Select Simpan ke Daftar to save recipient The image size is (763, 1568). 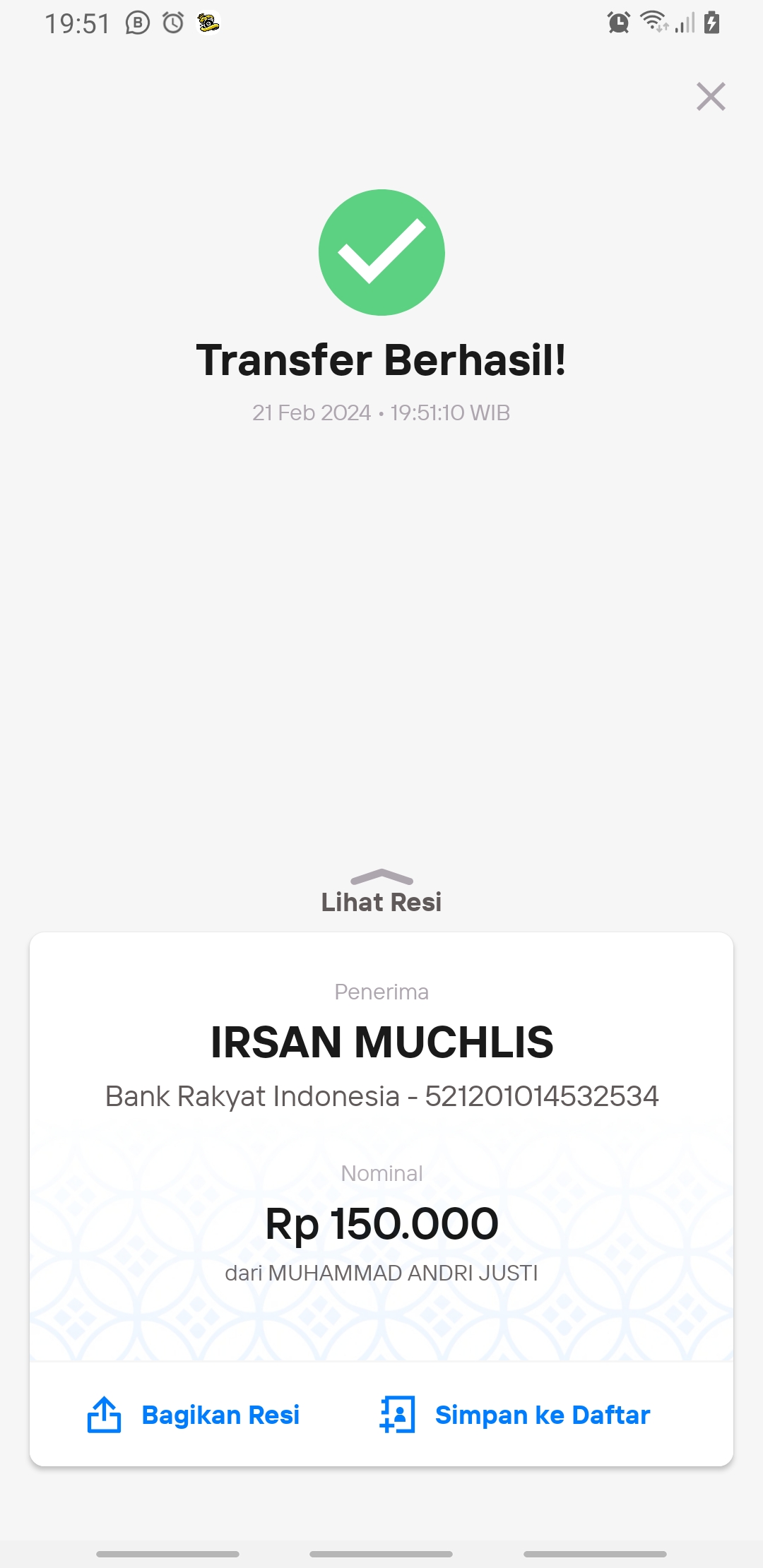(x=515, y=1415)
